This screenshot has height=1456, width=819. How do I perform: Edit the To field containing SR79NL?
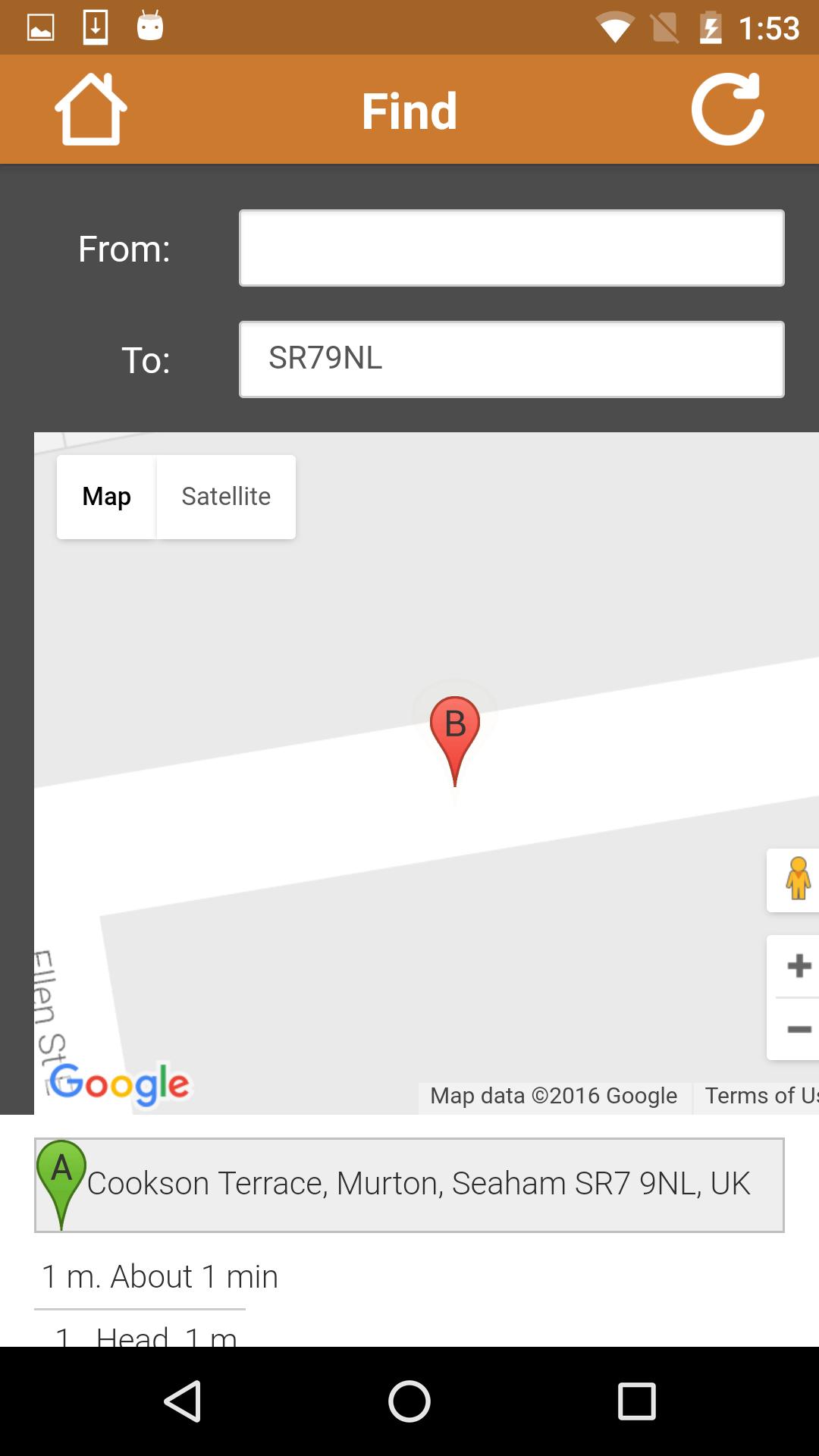(511, 359)
